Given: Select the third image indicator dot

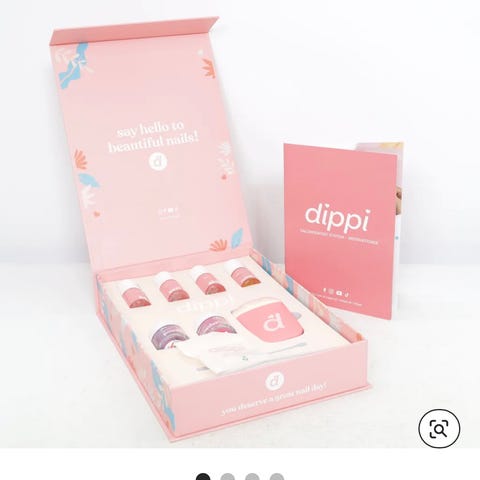Looking at the screenshot, I should coord(252,477).
